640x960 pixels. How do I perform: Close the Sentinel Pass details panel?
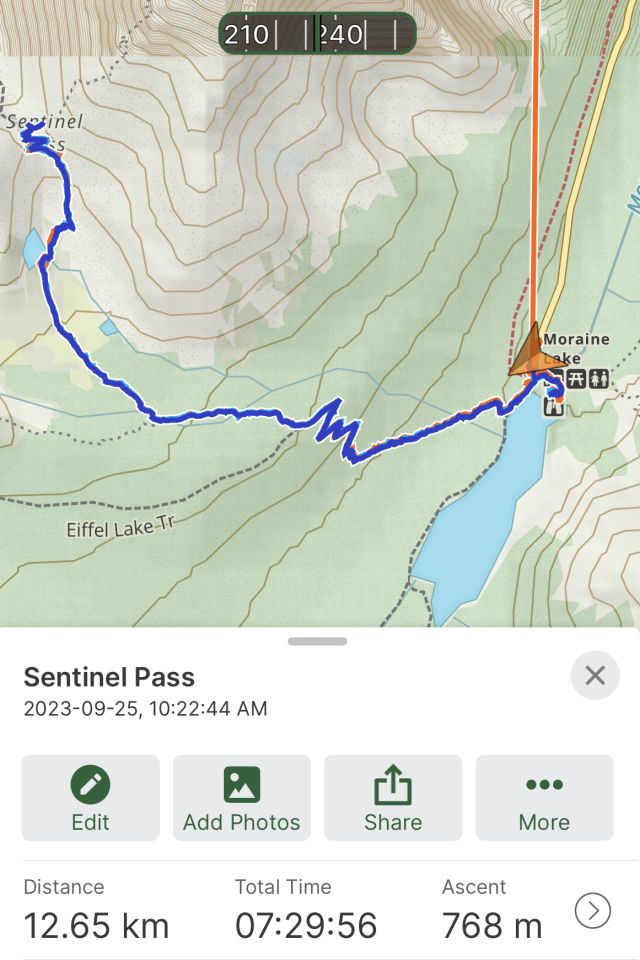(595, 676)
